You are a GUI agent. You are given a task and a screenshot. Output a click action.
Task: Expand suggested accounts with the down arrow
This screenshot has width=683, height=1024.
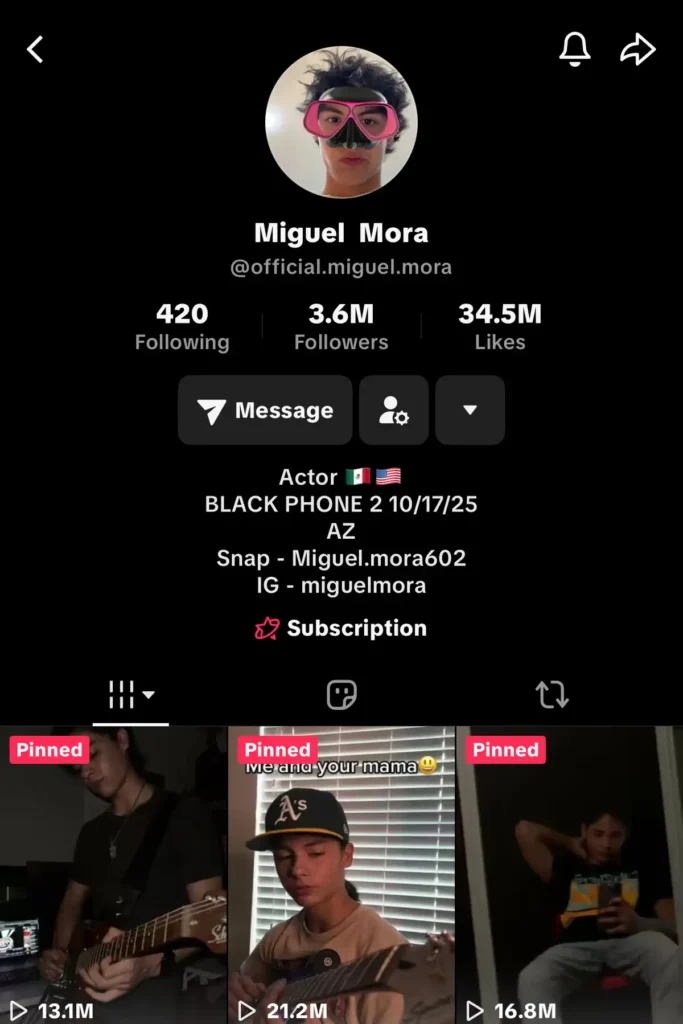470,410
